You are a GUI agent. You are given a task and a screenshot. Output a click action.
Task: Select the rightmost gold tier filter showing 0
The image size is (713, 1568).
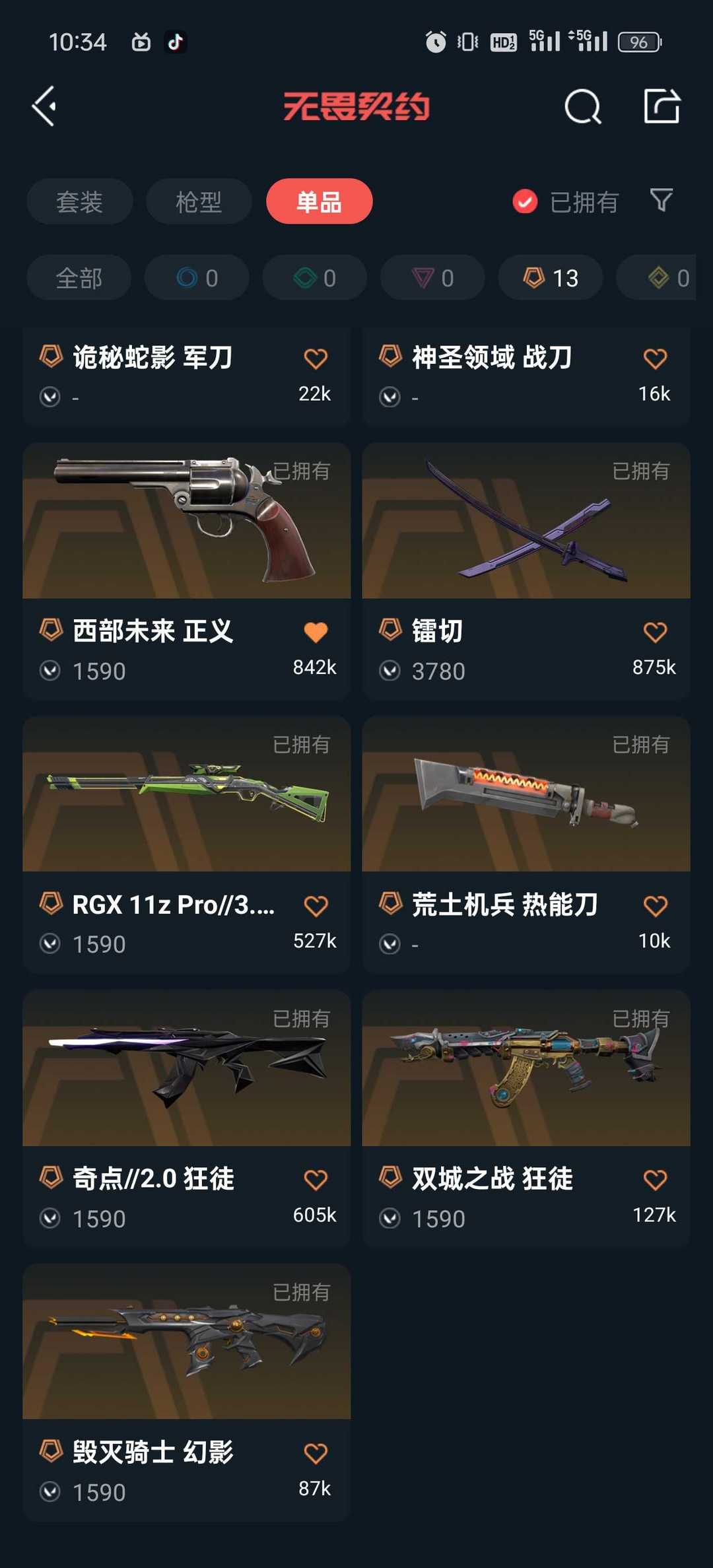click(667, 277)
